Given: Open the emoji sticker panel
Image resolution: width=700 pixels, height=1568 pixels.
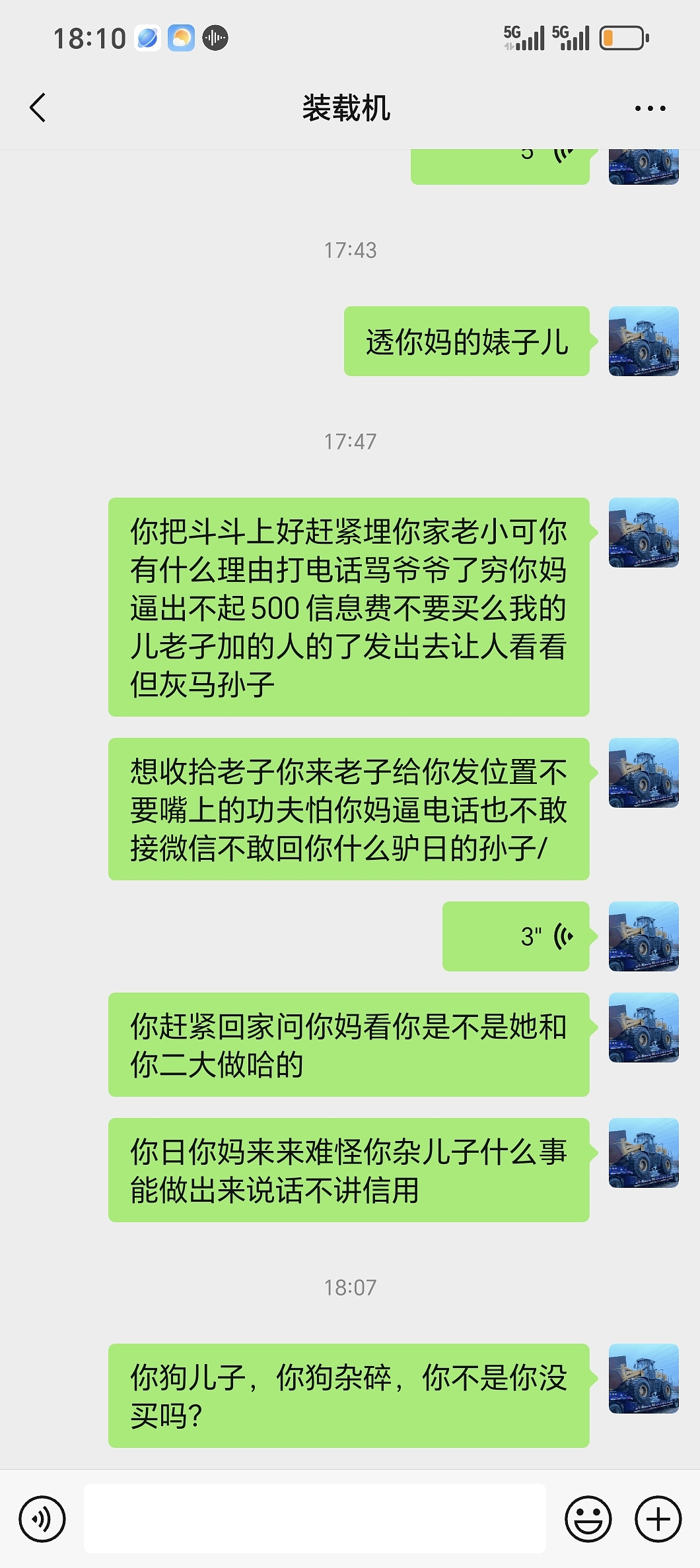Looking at the screenshot, I should (x=588, y=1519).
